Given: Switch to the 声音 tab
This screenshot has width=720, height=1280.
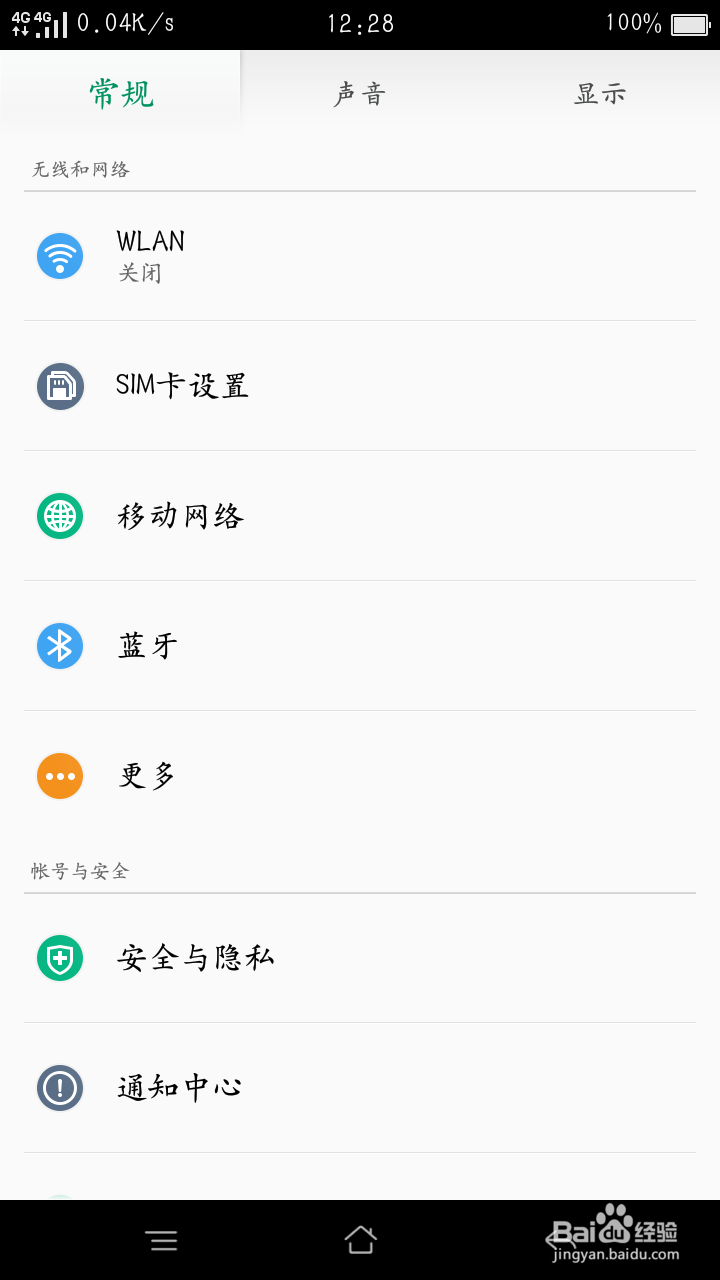Looking at the screenshot, I should point(360,94).
